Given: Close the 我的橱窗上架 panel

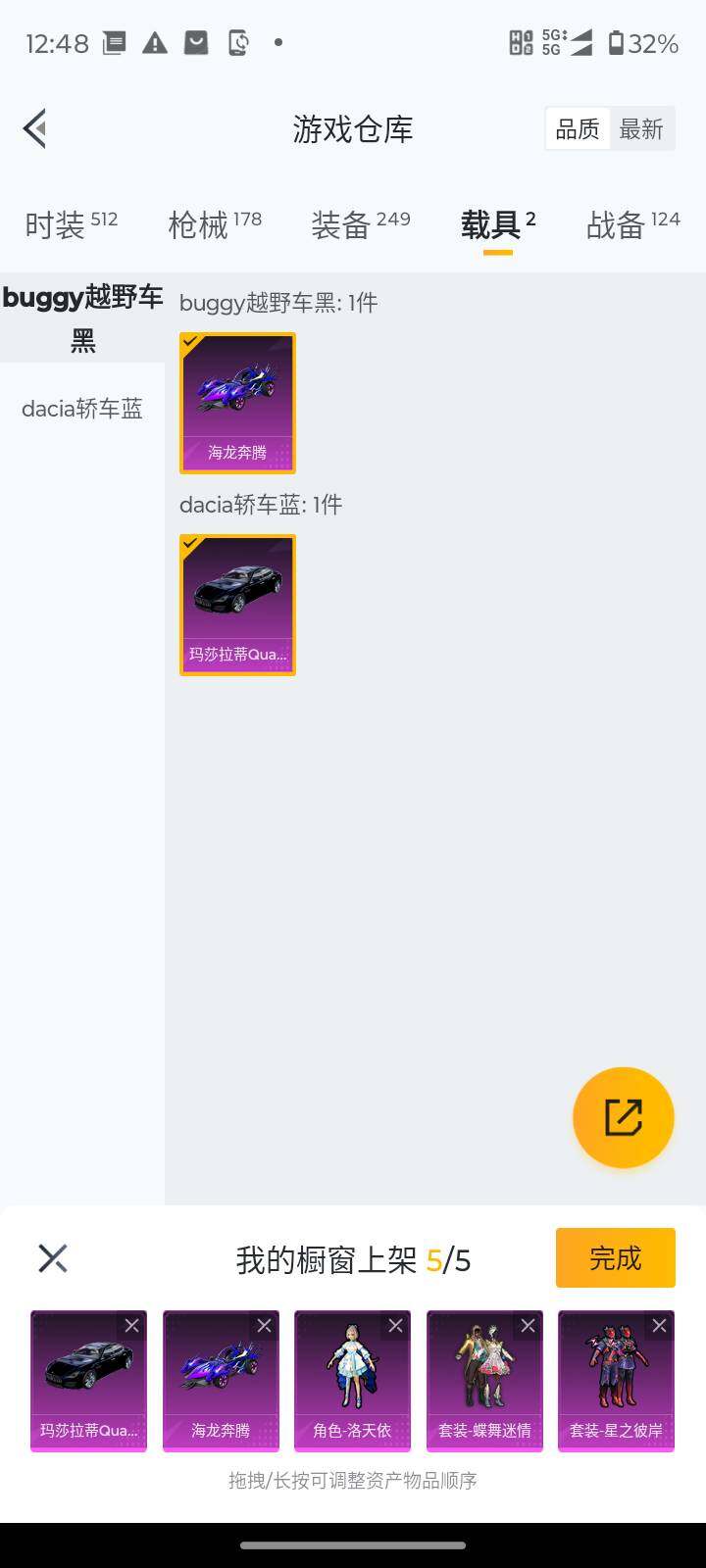Looking at the screenshot, I should [x=53, y=1258].
